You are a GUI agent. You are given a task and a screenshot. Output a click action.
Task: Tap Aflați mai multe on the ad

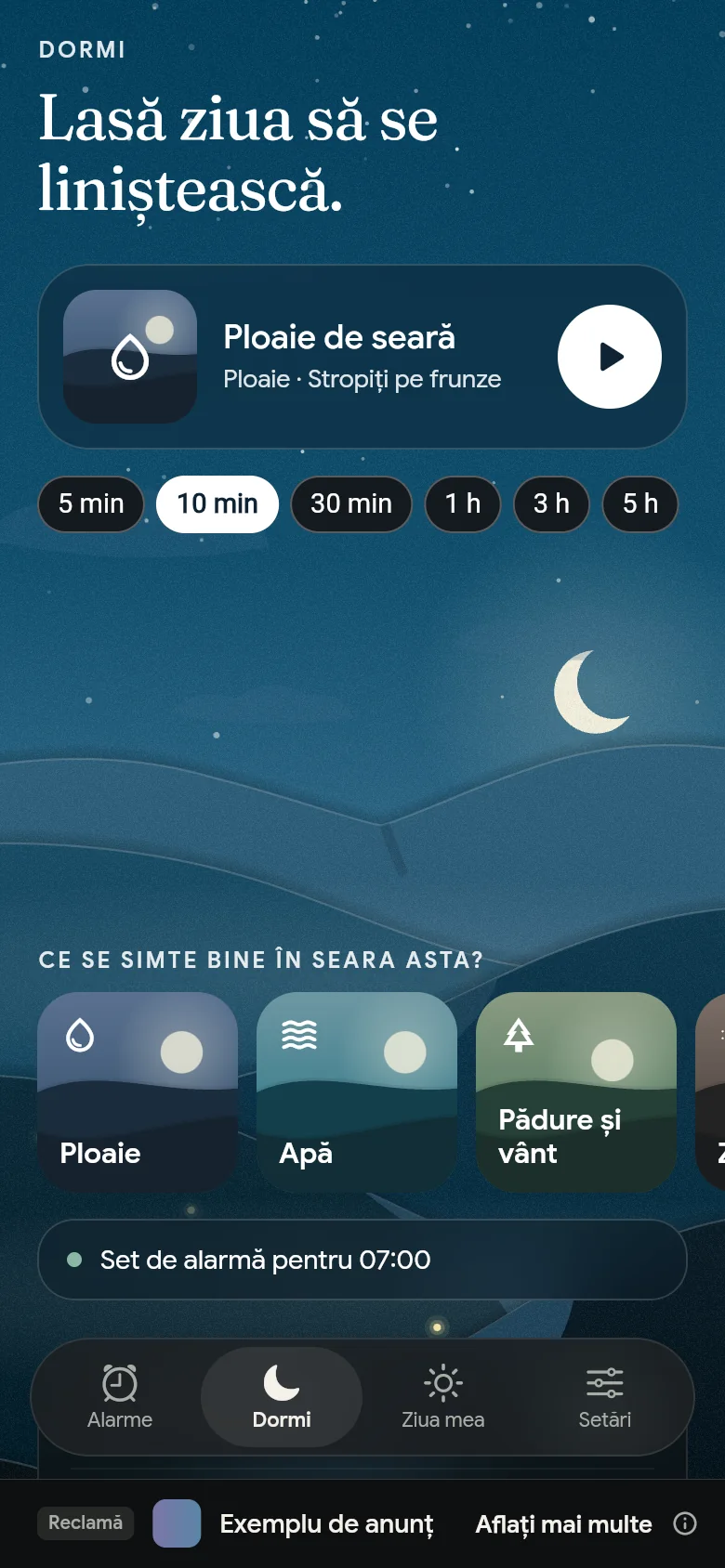pyautogui.click(x=563, y=1524)
